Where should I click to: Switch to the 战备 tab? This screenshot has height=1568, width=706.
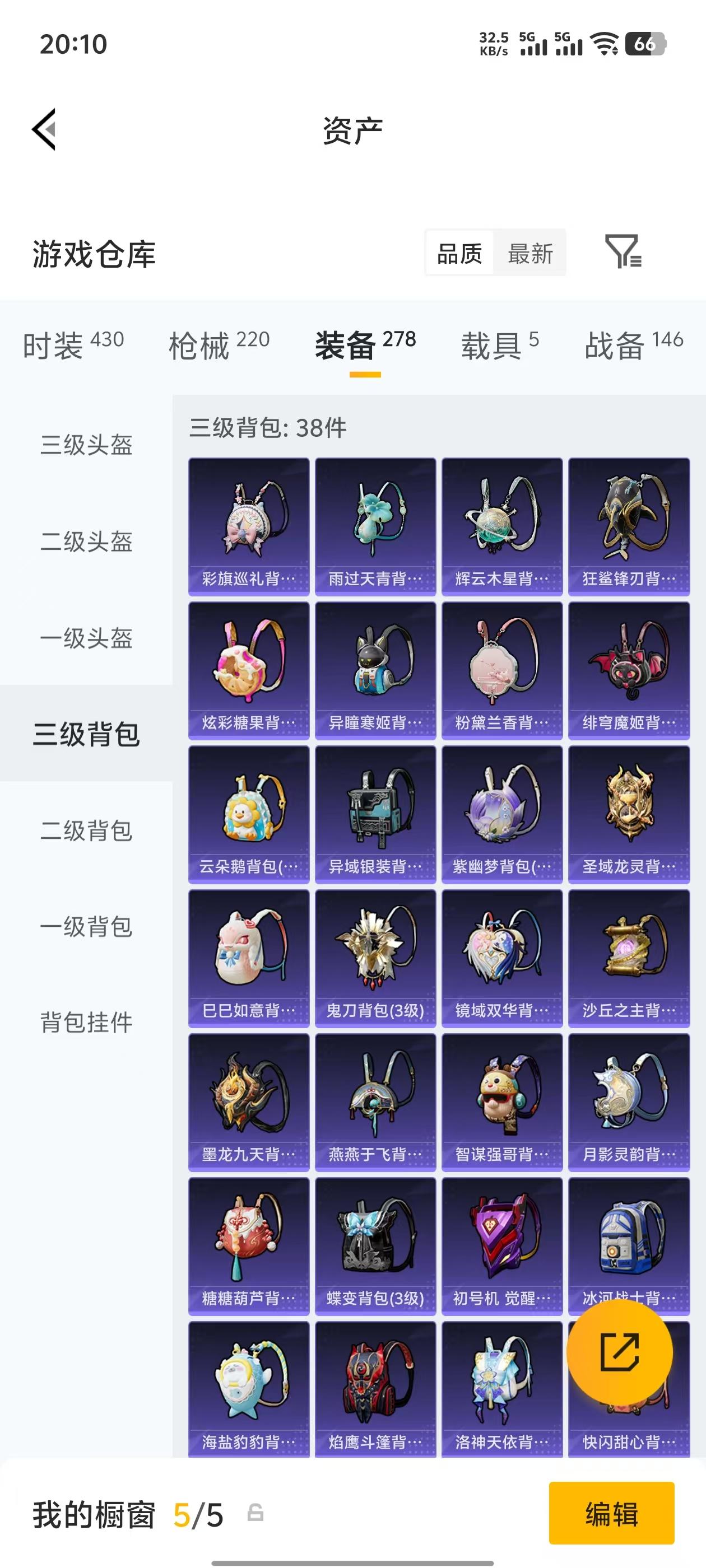tap(634, 344)
